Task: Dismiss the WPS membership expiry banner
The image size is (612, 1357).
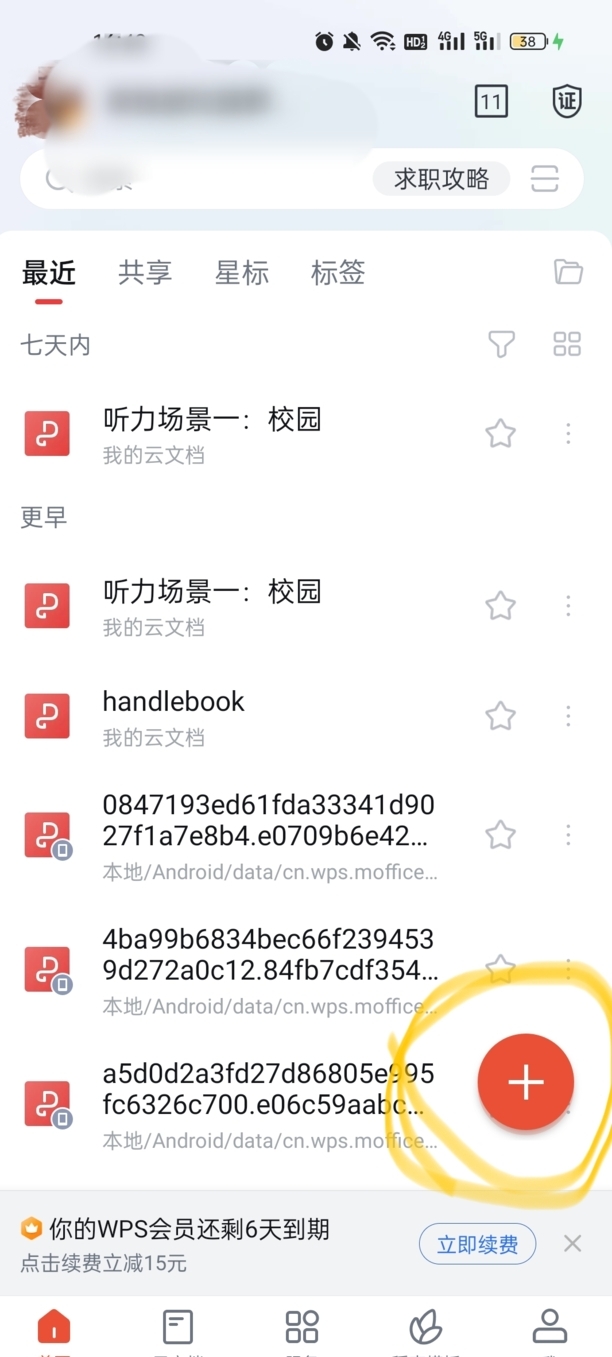Action: (572, 1243)
